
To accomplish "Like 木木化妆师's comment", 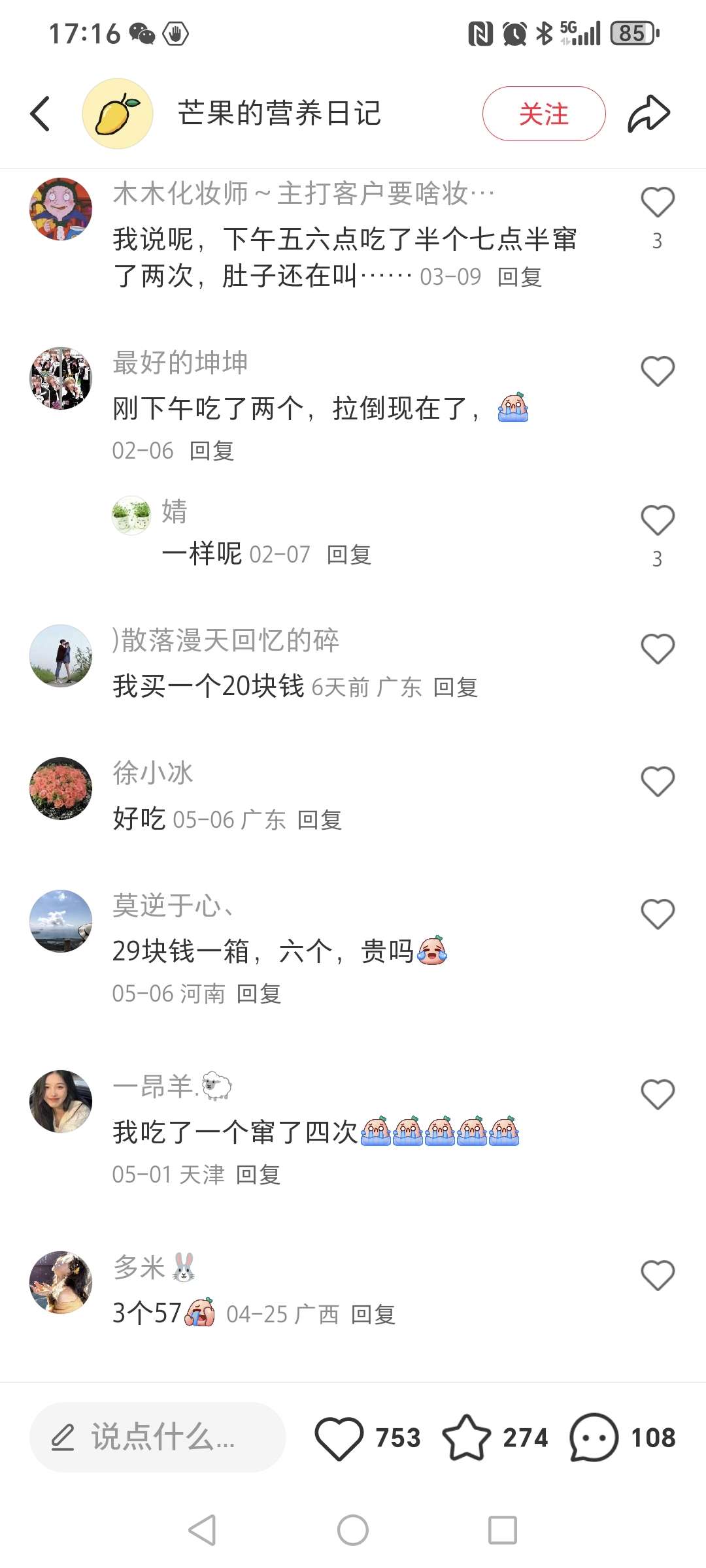I will [657, 203].
